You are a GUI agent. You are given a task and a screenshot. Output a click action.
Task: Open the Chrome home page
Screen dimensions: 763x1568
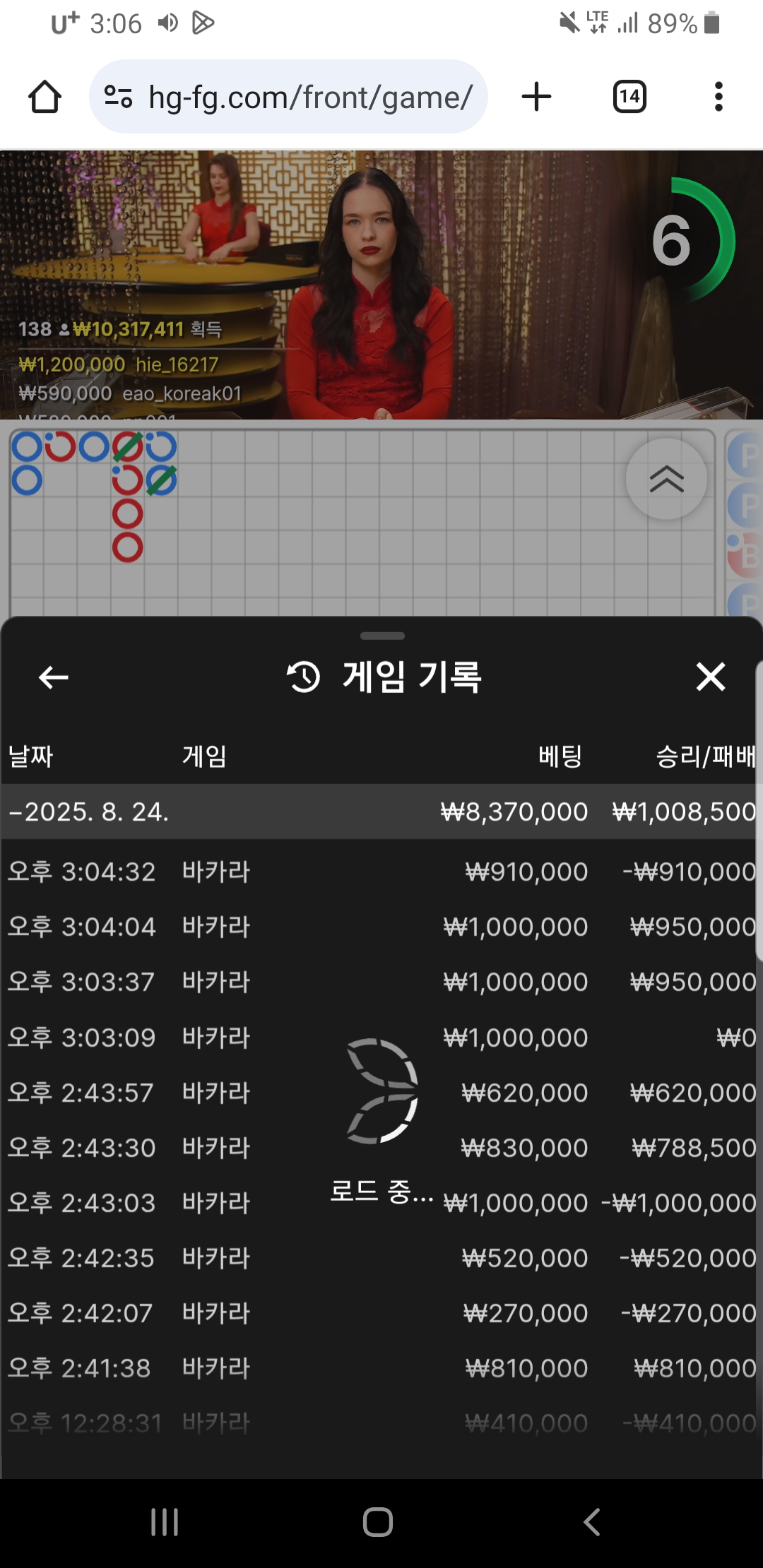point(45,97)
